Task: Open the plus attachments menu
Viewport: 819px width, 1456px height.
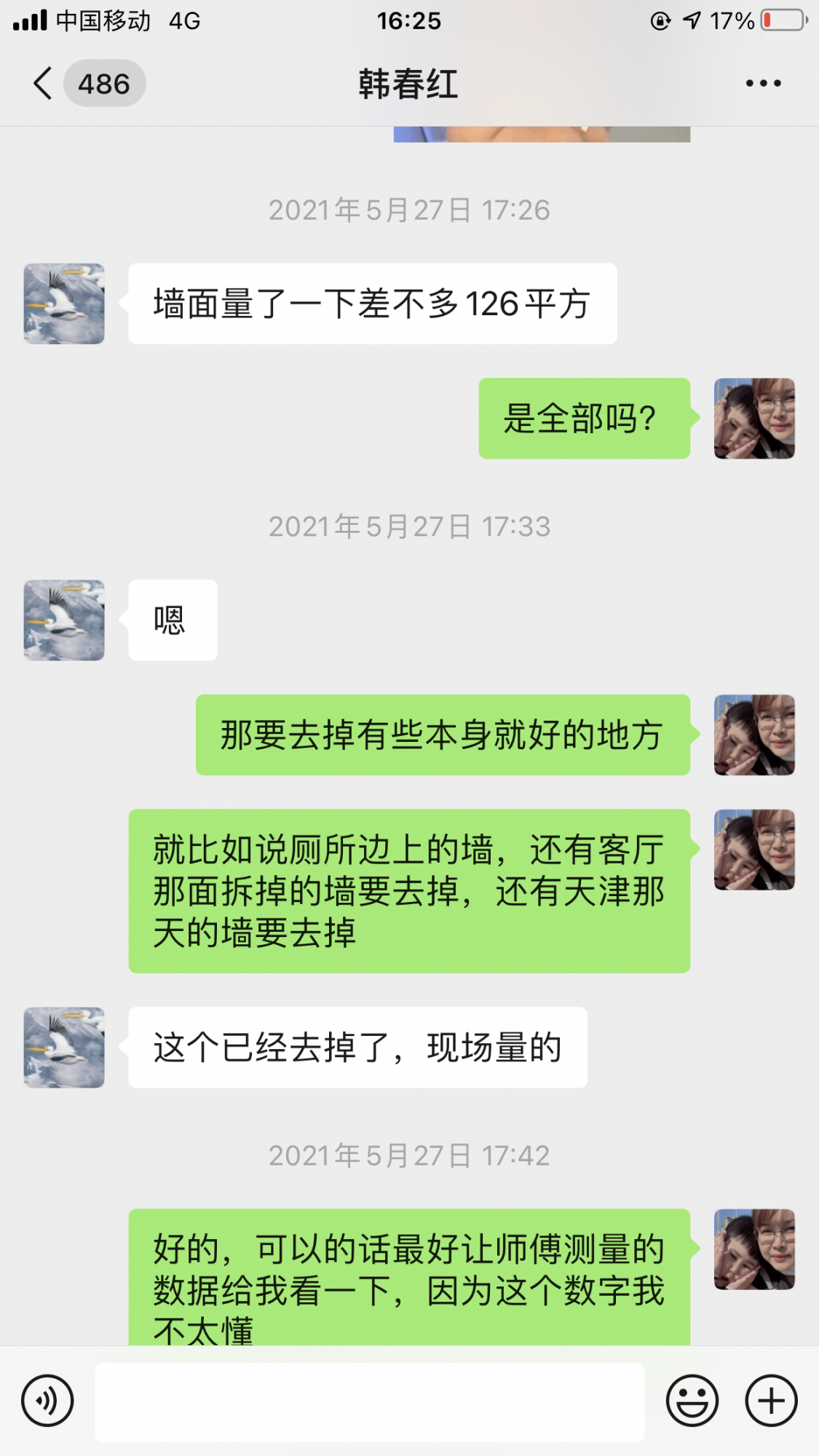Action: [x=771, y=1401]
